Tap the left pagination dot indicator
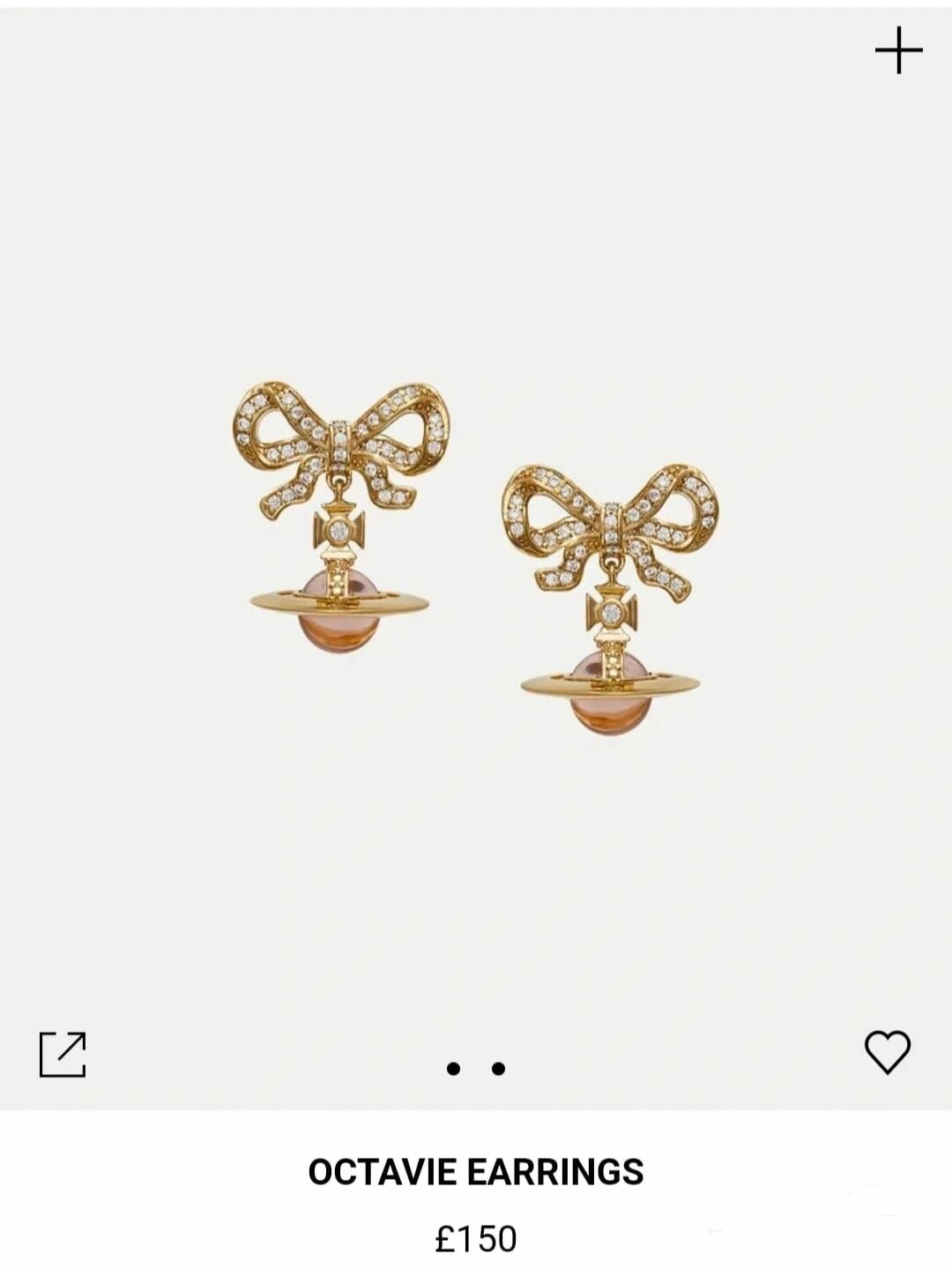This screenshot has width=952, height=1269. click(452, 1067)
